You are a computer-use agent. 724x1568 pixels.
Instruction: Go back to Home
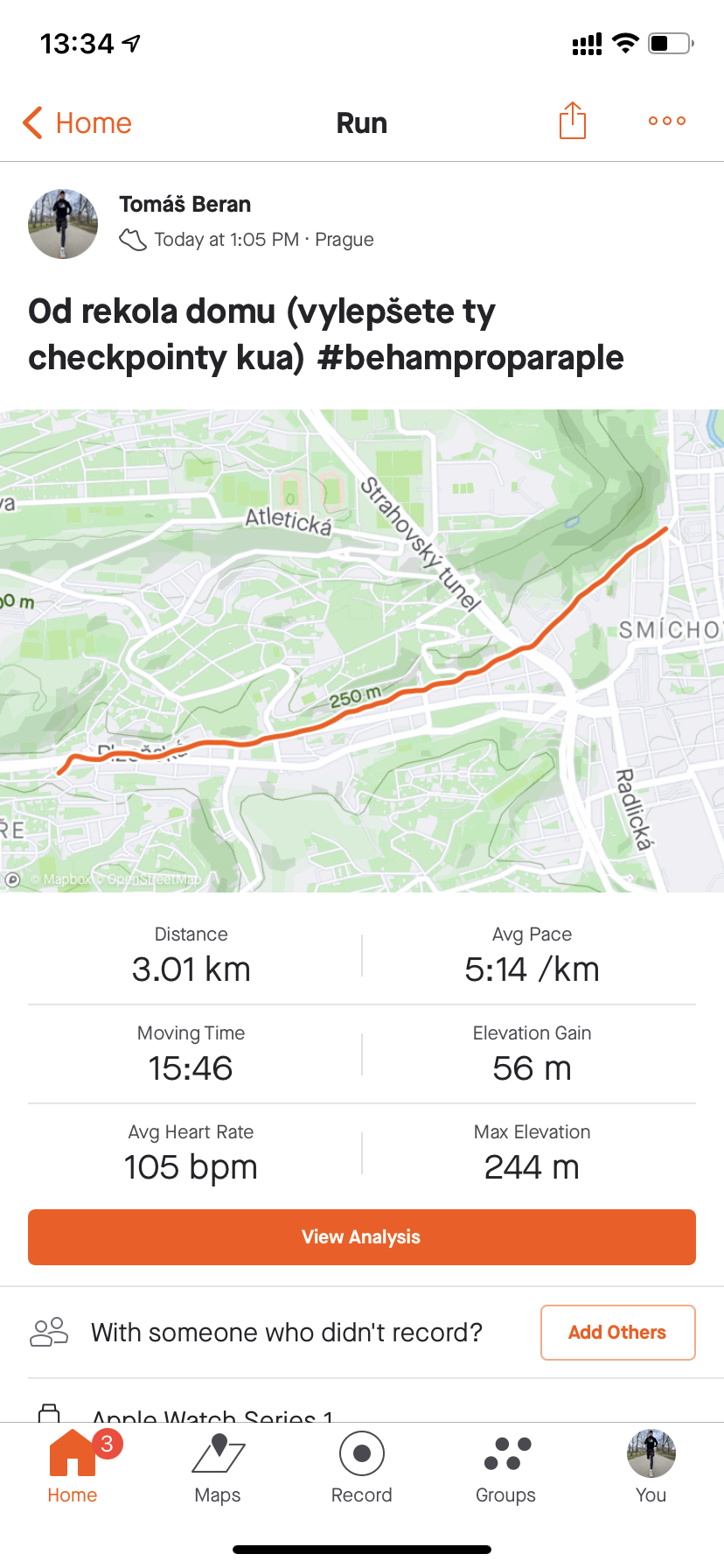click(77, 122)
